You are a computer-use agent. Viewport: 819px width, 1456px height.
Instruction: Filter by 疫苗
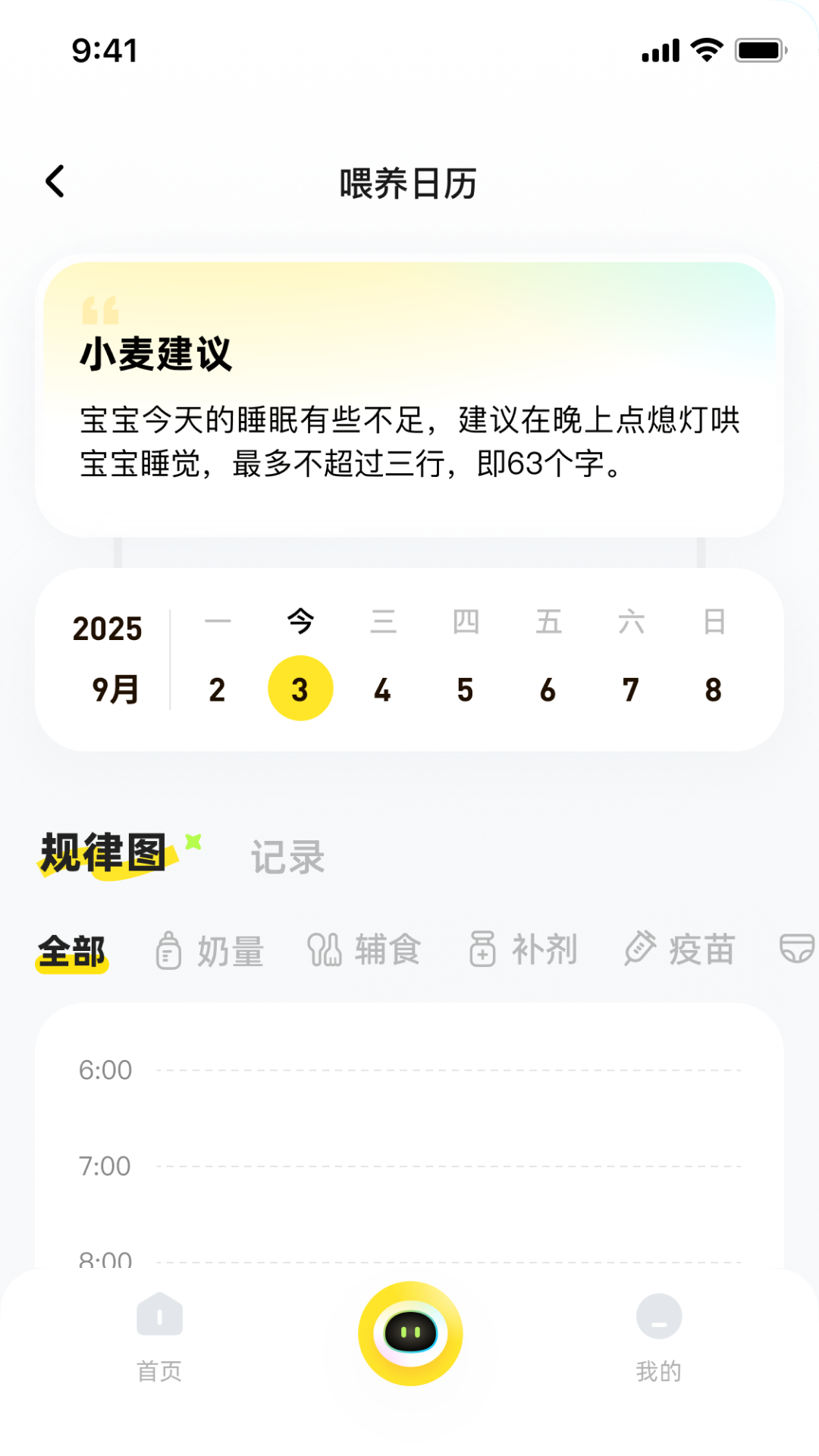pyautogui.click(x=680, y=950)
